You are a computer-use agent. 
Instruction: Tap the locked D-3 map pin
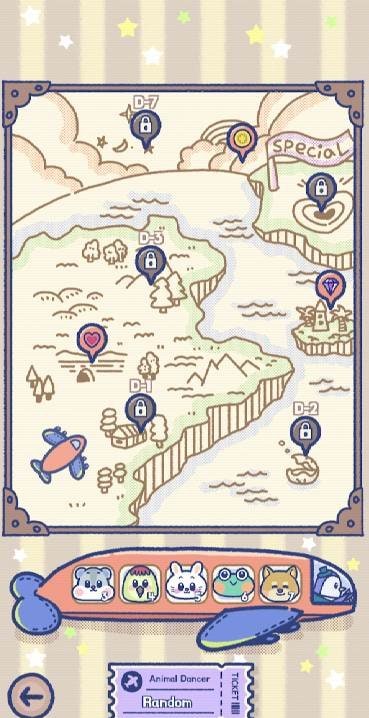(150, 264)
